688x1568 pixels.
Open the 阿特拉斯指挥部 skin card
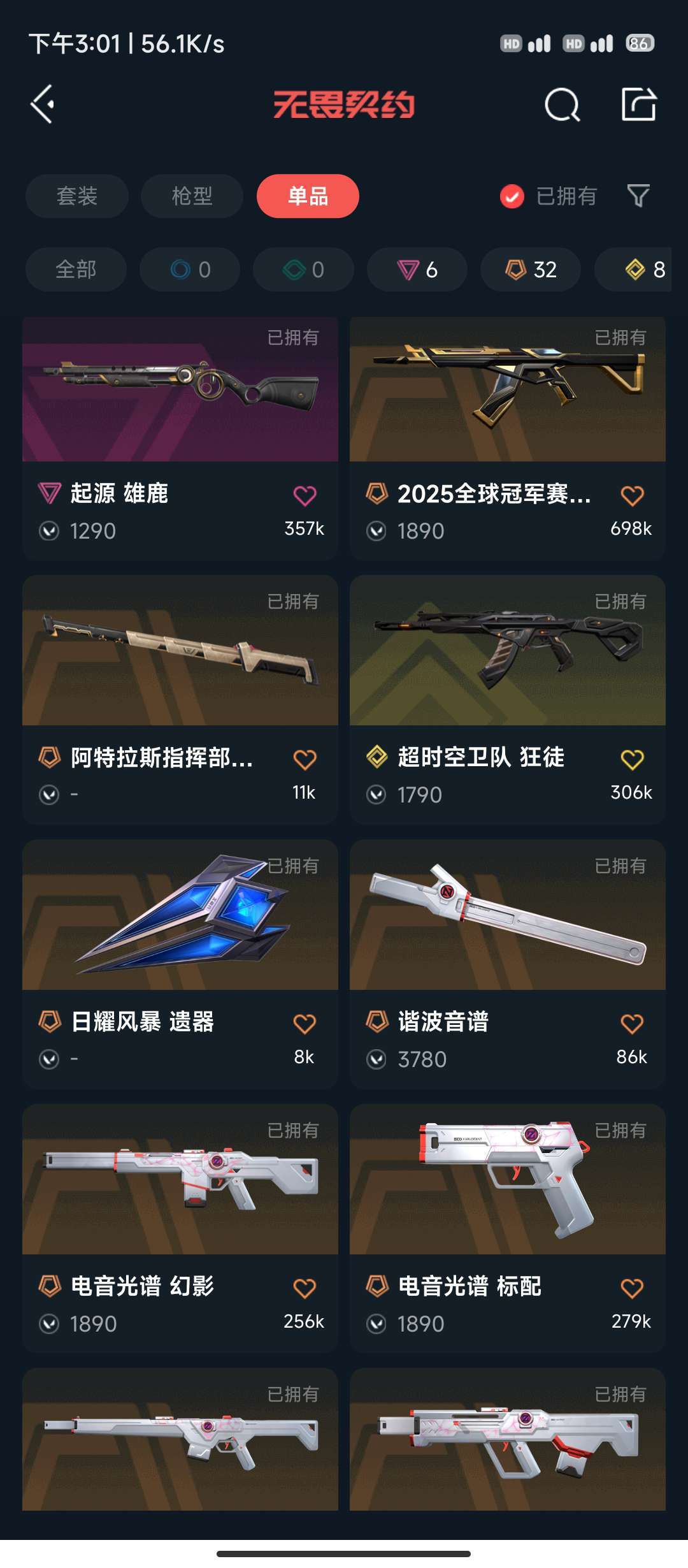(x=180, y=651)
